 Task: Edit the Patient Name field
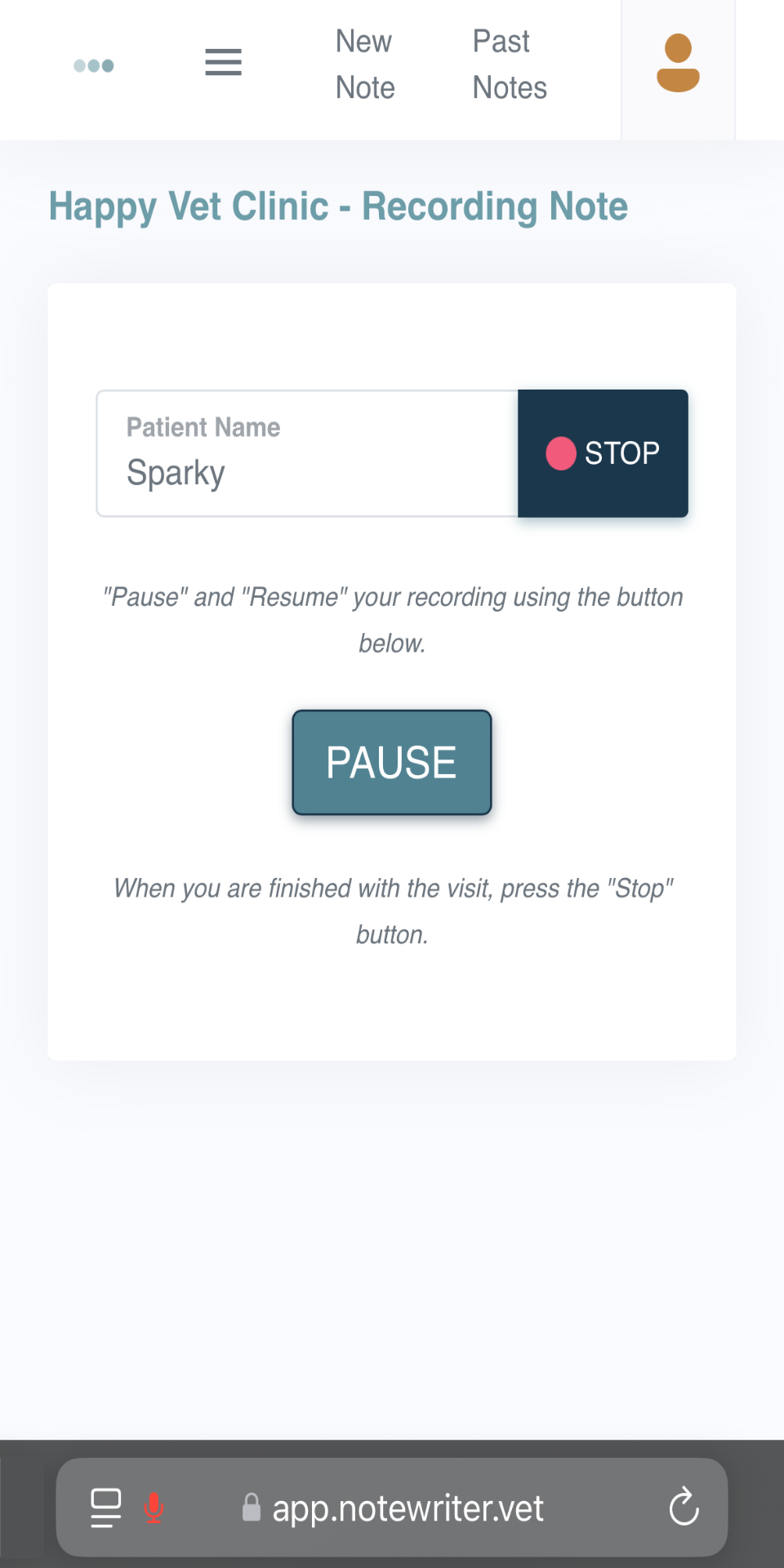click(307, 472)
